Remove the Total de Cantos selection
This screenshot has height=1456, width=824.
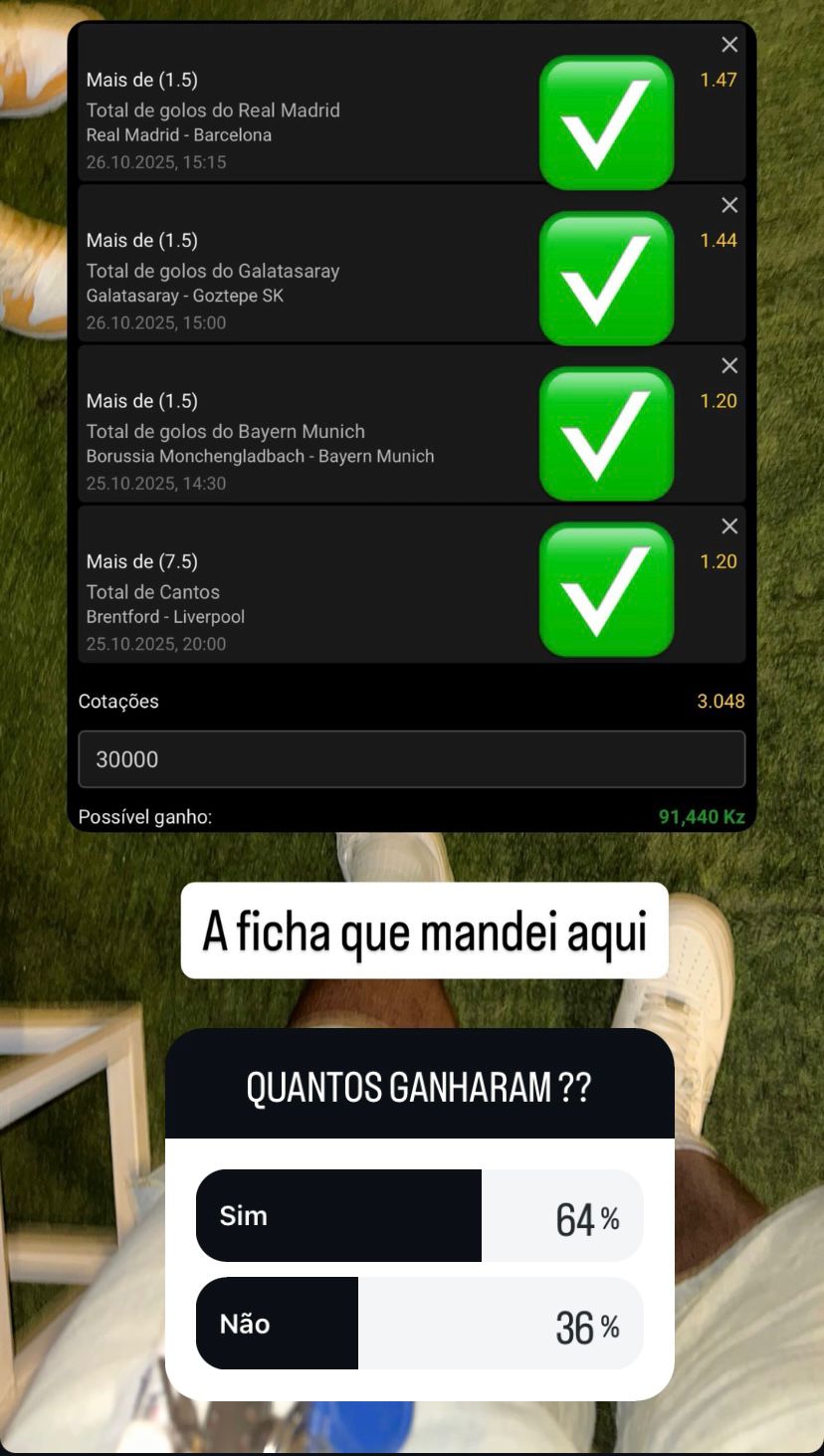click(x=729, y=525)
